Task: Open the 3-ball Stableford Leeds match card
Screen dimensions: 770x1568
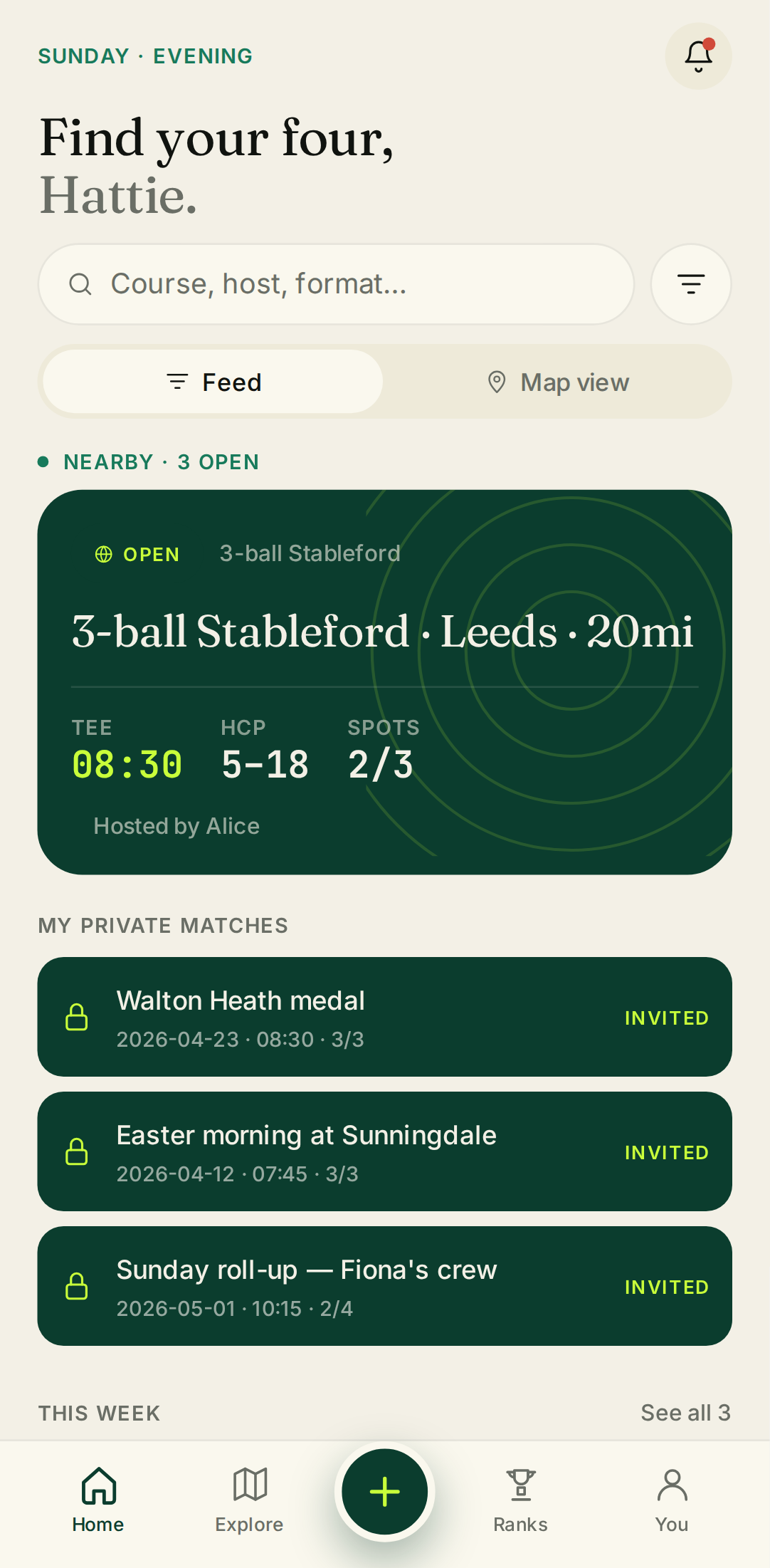Action: pos(384,681)
